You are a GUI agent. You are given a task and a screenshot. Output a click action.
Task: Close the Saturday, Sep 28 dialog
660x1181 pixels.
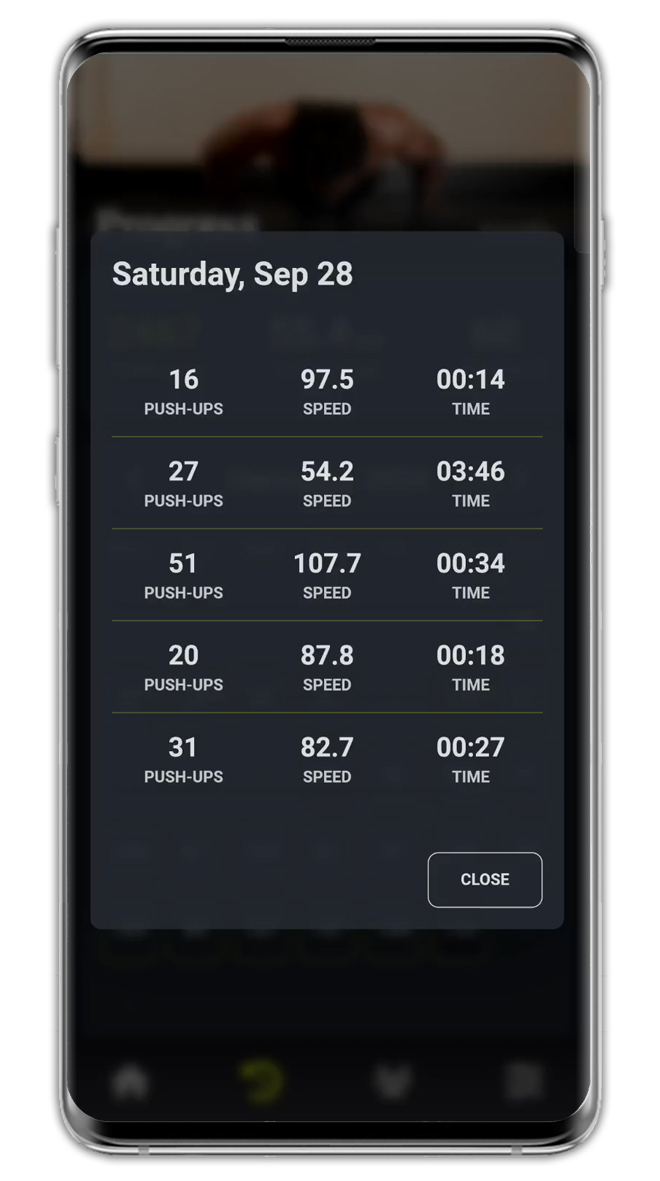click(x=484, y=879)
